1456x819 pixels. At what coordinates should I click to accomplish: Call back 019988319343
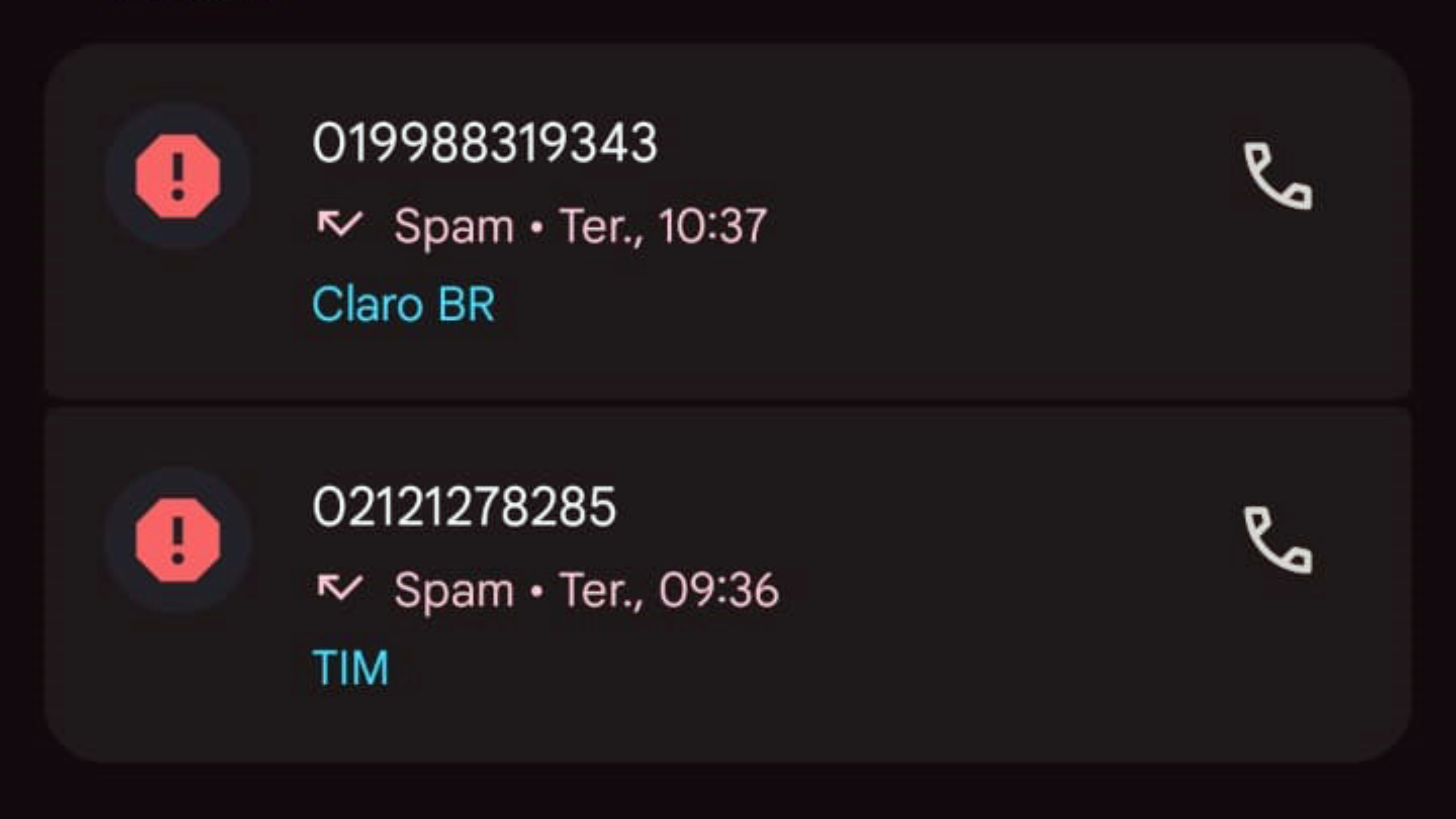click(1278, 176)
